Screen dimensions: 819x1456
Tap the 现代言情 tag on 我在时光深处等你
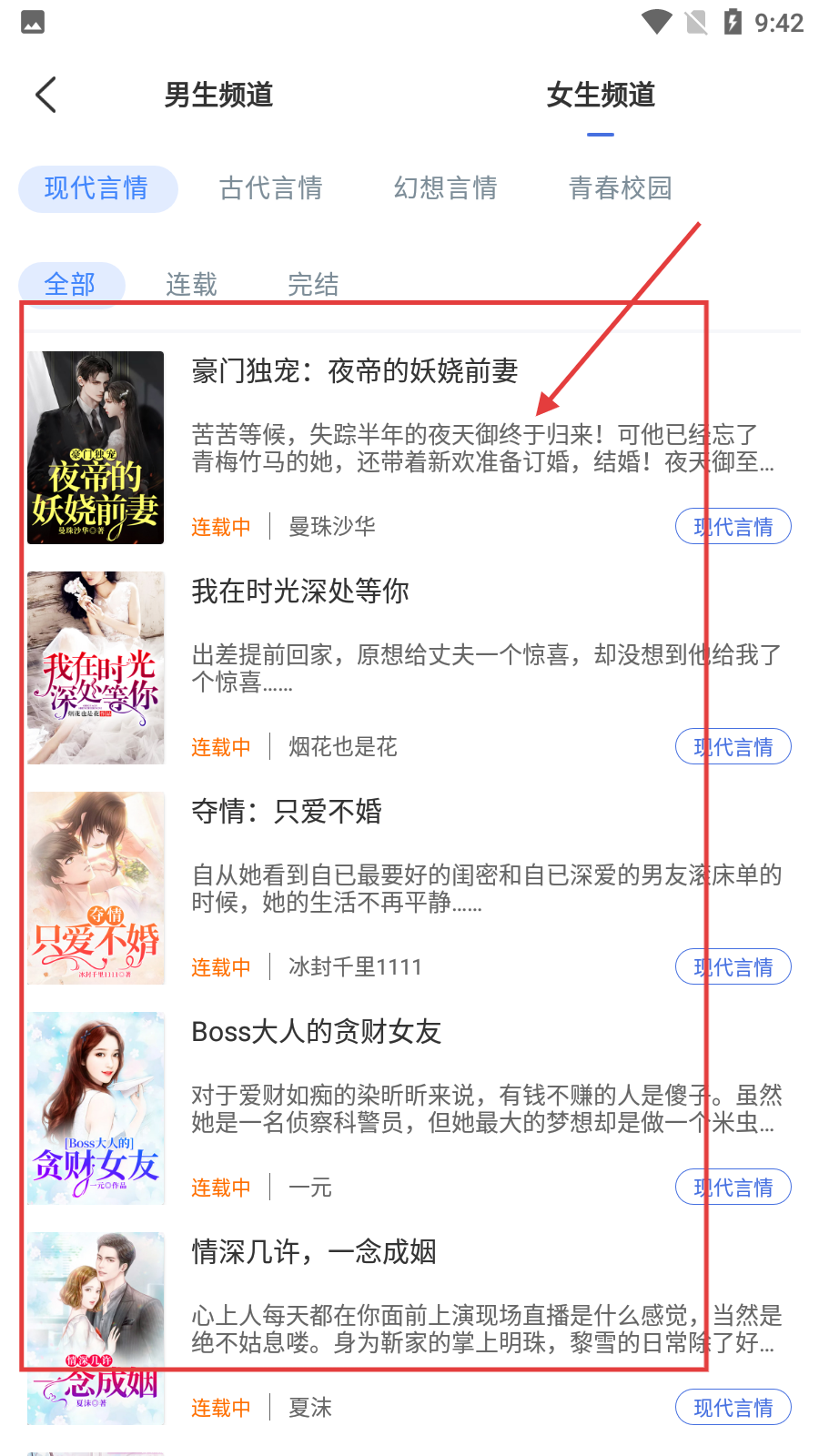pos(733,747)
